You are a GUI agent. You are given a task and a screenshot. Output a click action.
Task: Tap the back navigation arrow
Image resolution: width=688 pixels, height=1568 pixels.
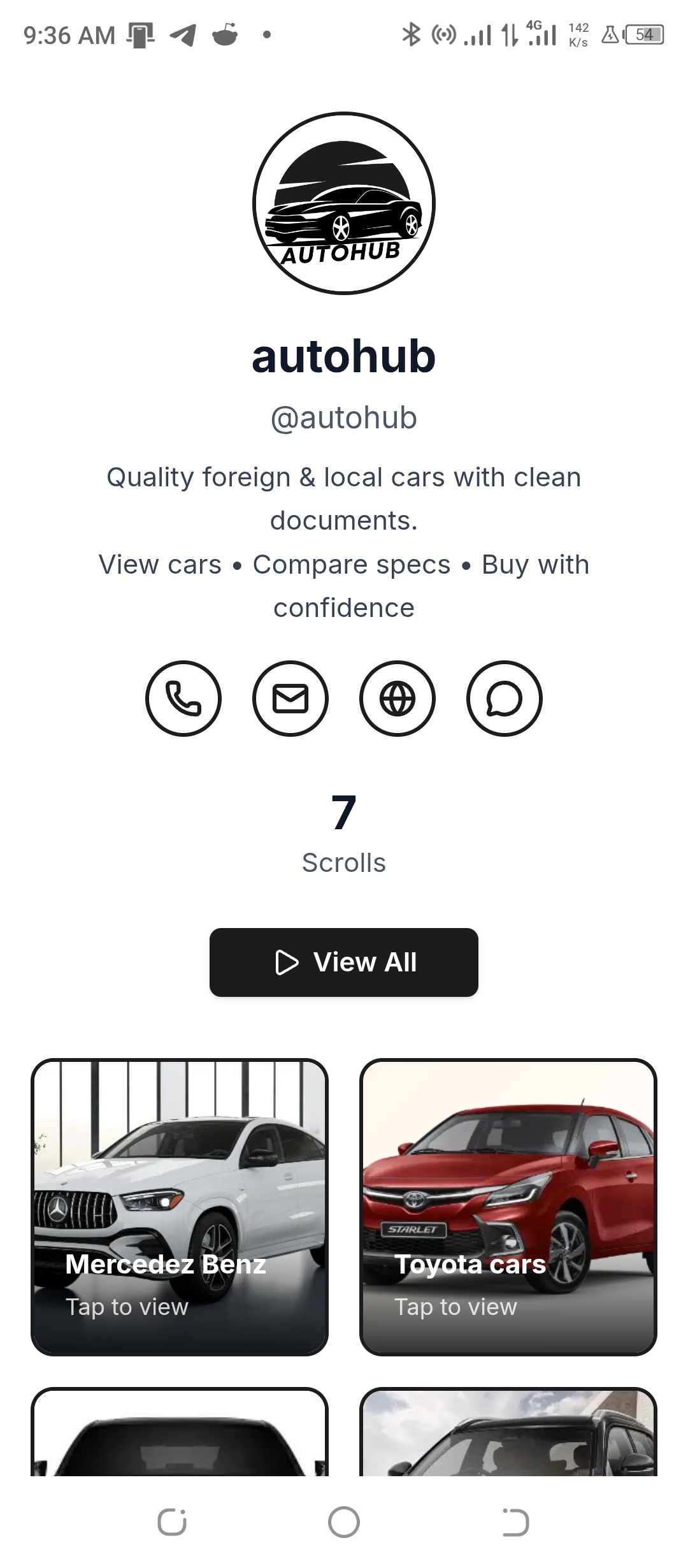point(515,1521)
